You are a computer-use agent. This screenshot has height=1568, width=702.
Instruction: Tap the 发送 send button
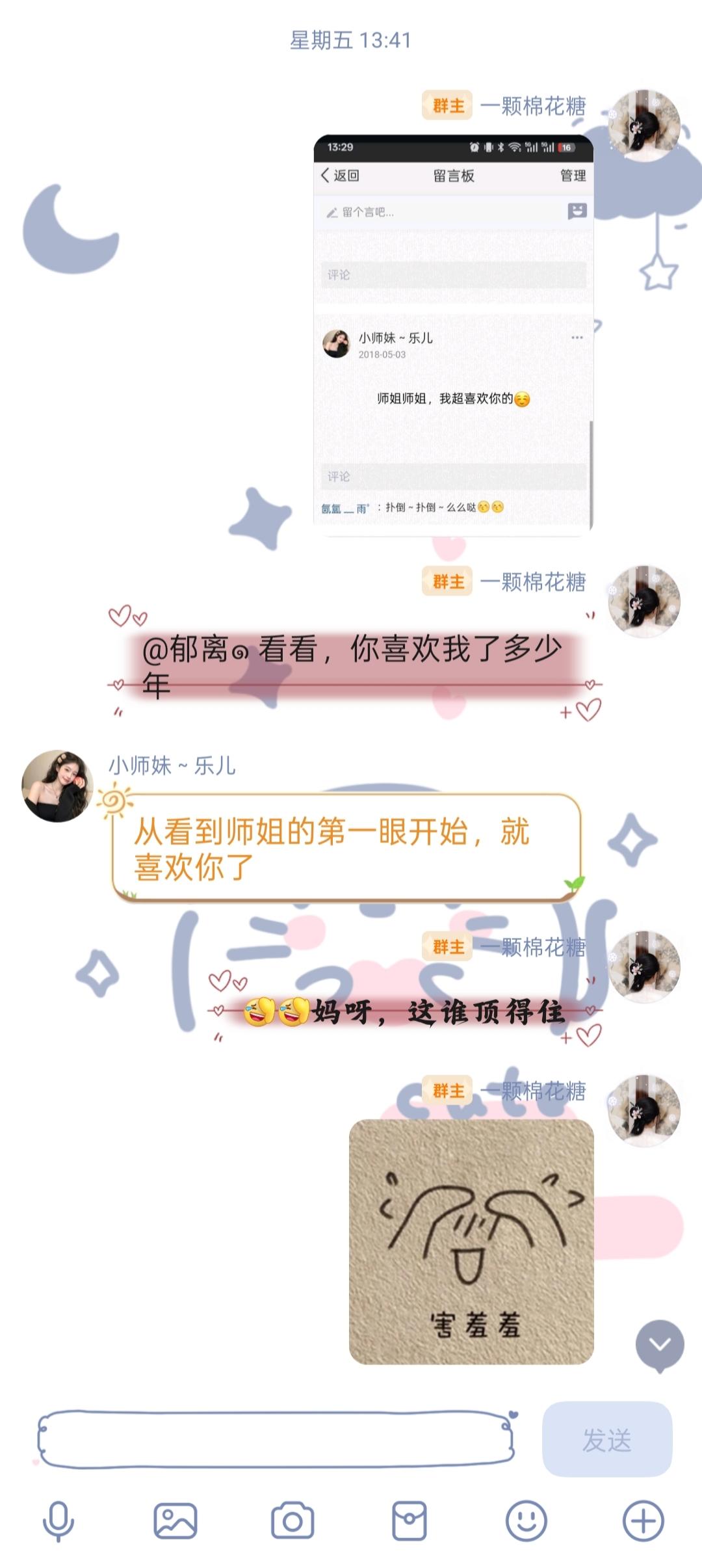coord(606,1439)
